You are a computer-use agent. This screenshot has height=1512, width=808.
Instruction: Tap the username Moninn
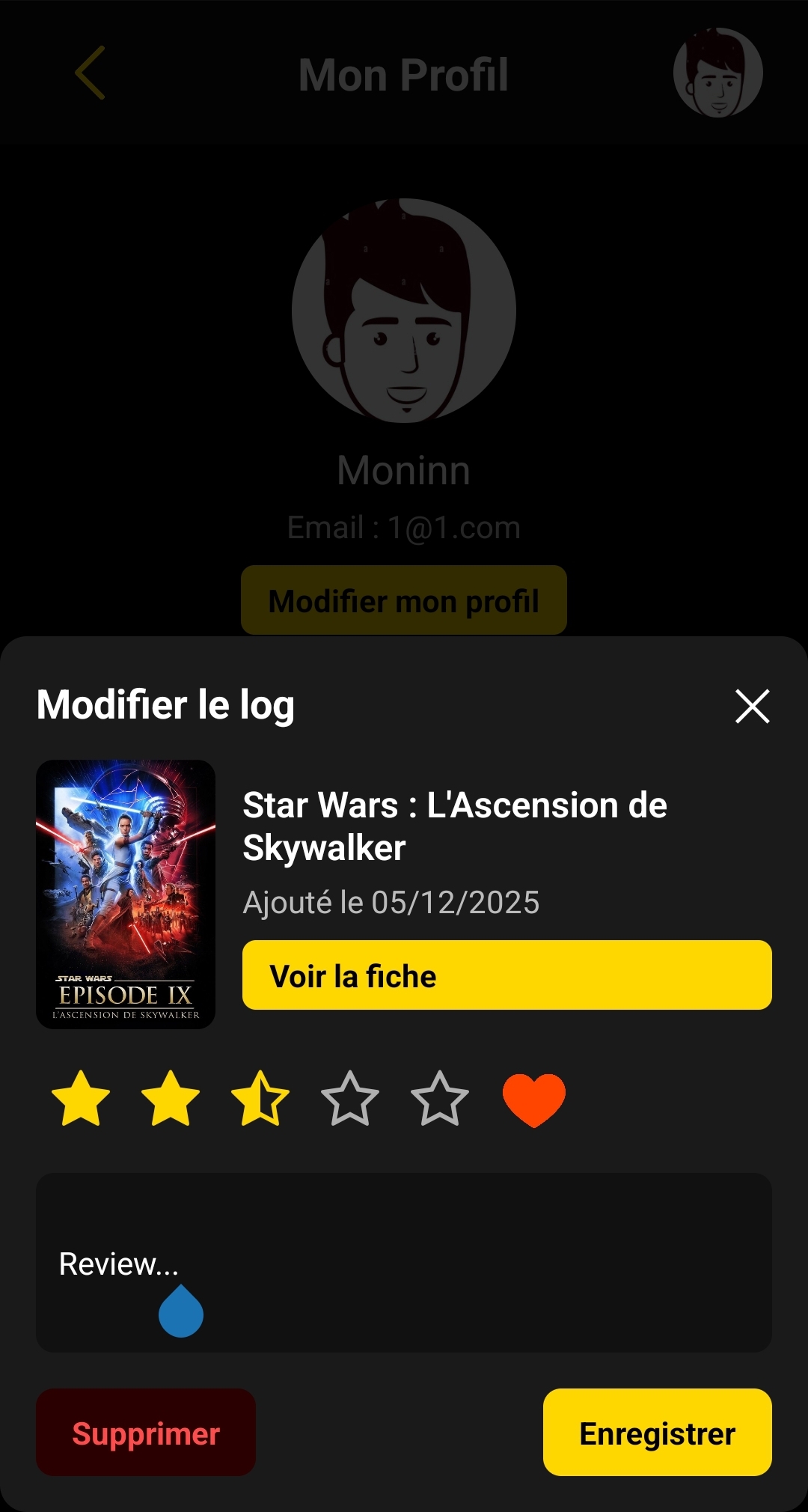point(403,470)
